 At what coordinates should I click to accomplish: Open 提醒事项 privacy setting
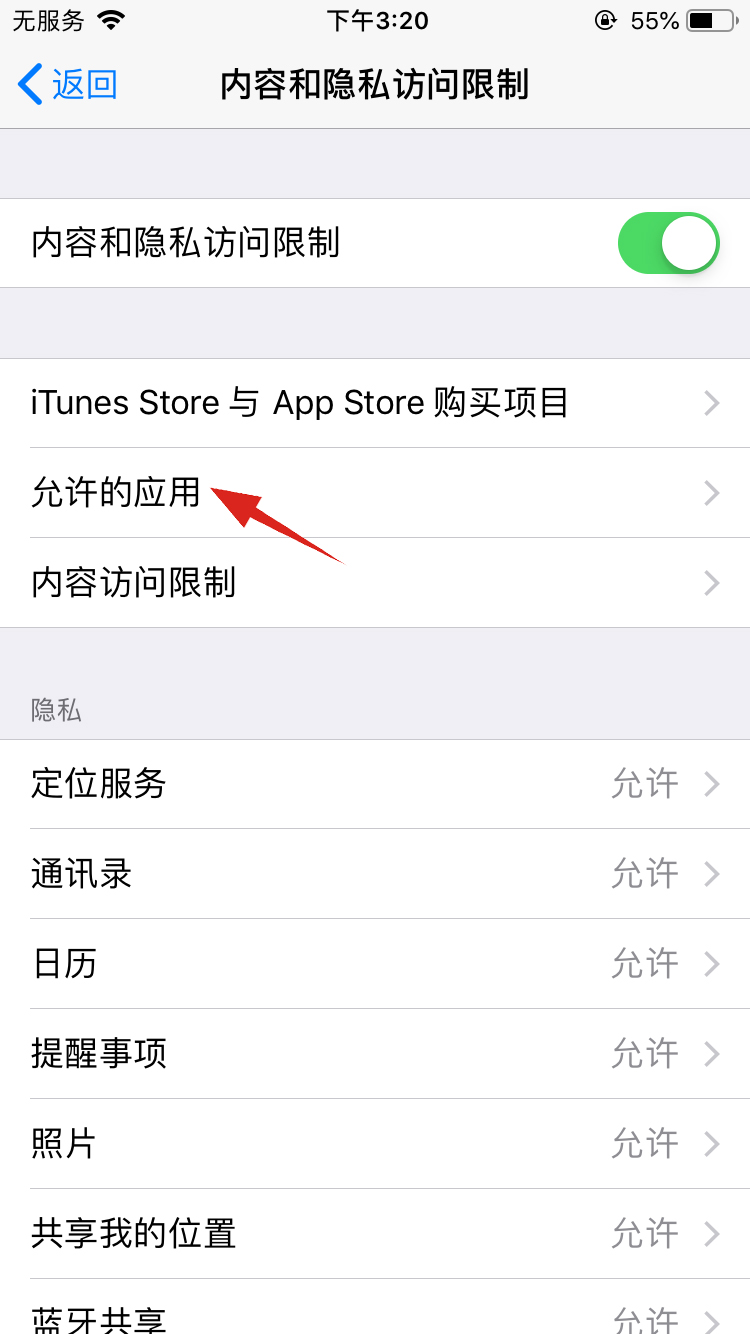pyautogui.click(x=375, y=1054)
